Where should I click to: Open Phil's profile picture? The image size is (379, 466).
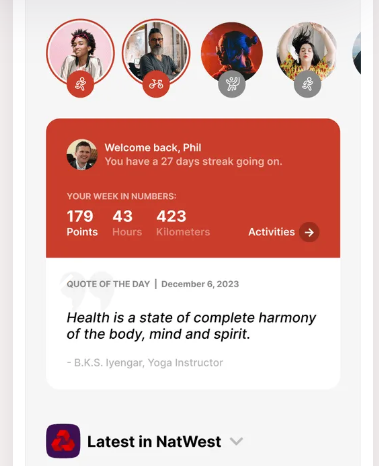coord(82,154)
